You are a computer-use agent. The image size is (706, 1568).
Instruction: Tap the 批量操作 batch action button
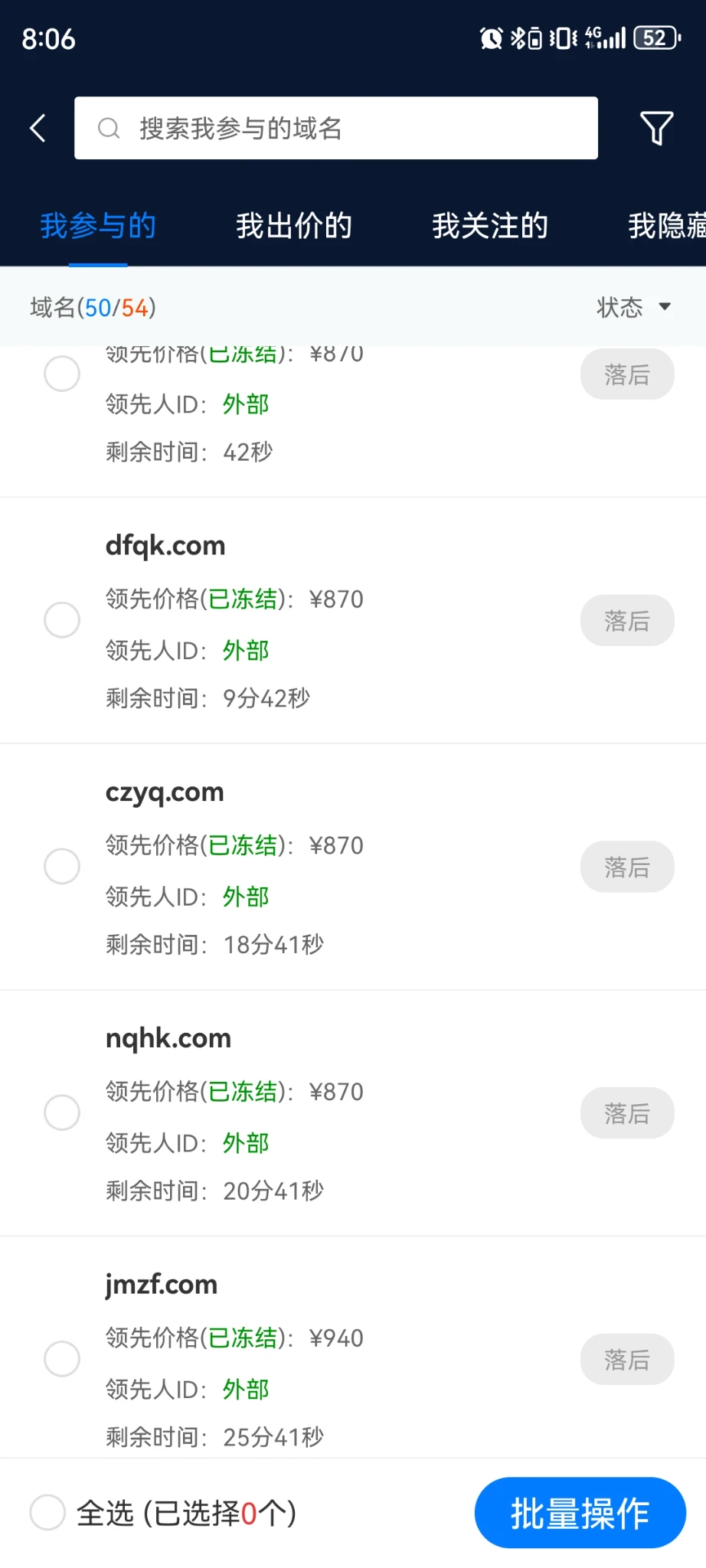(580, 1513)
